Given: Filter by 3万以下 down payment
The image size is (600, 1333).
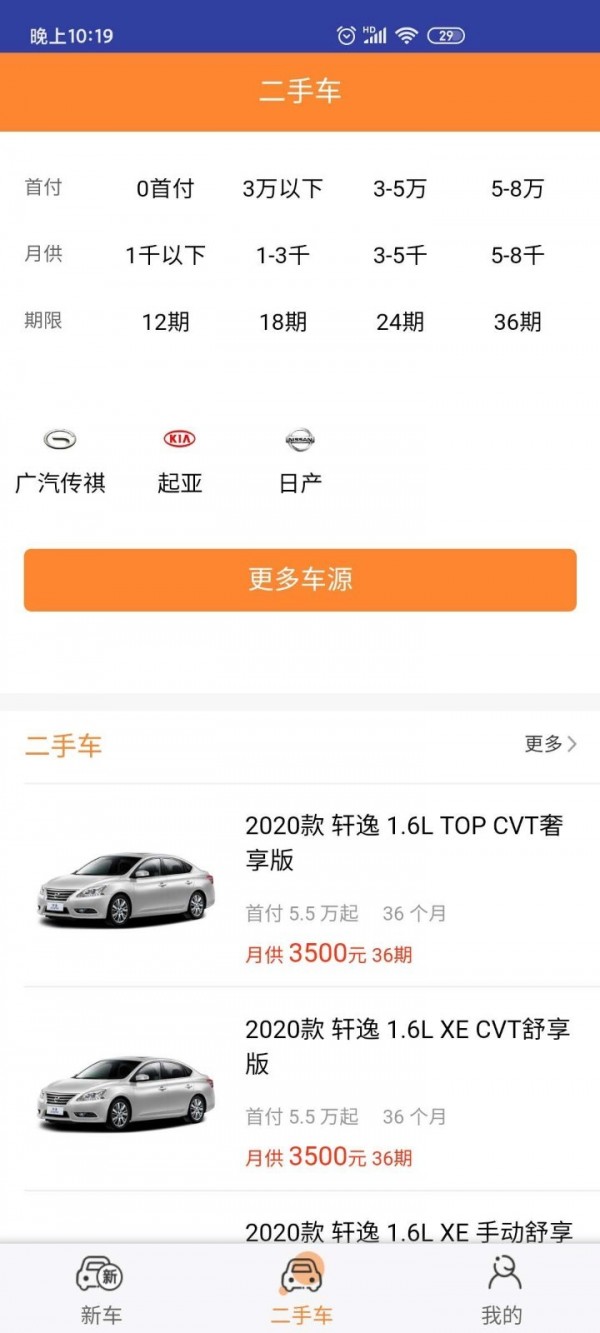Looking at the screenshot, I should point(283,188).
